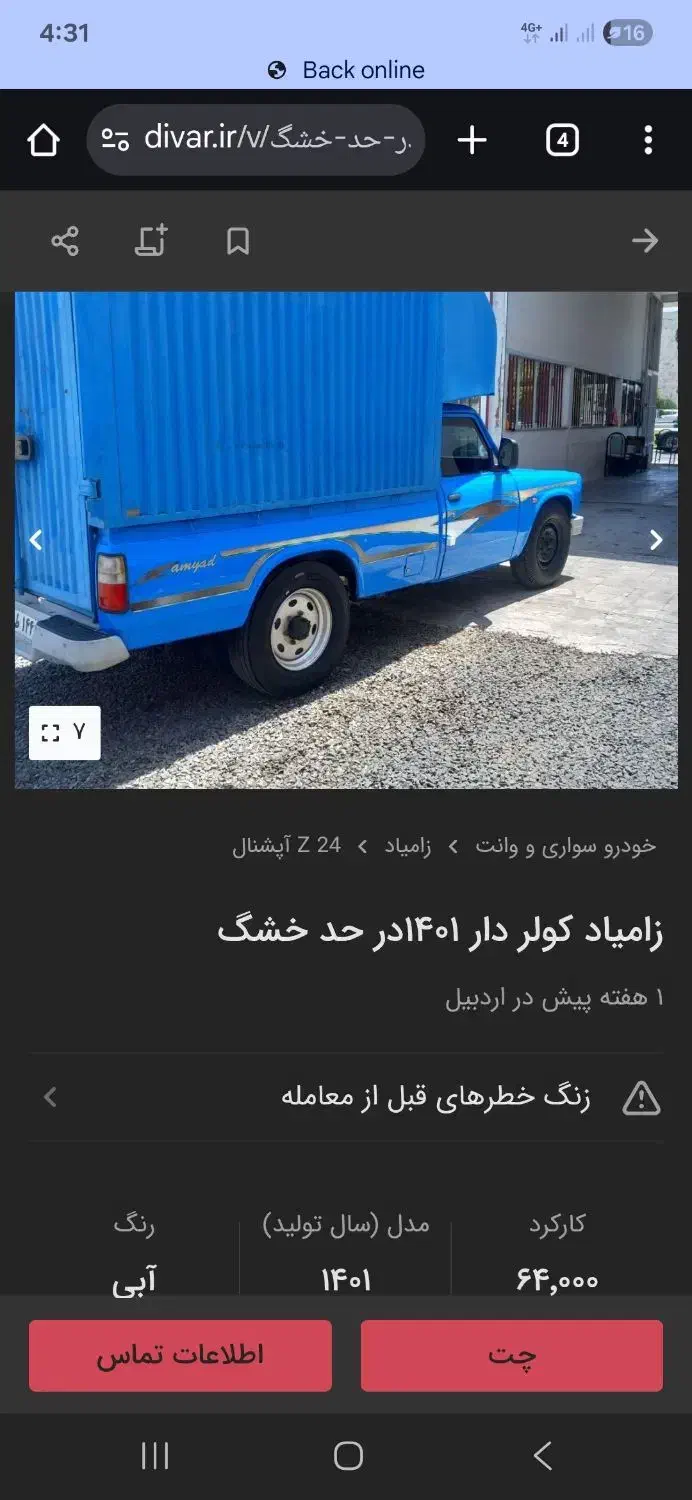
Task: Open a new browser tab
Action: coord(471,141)
